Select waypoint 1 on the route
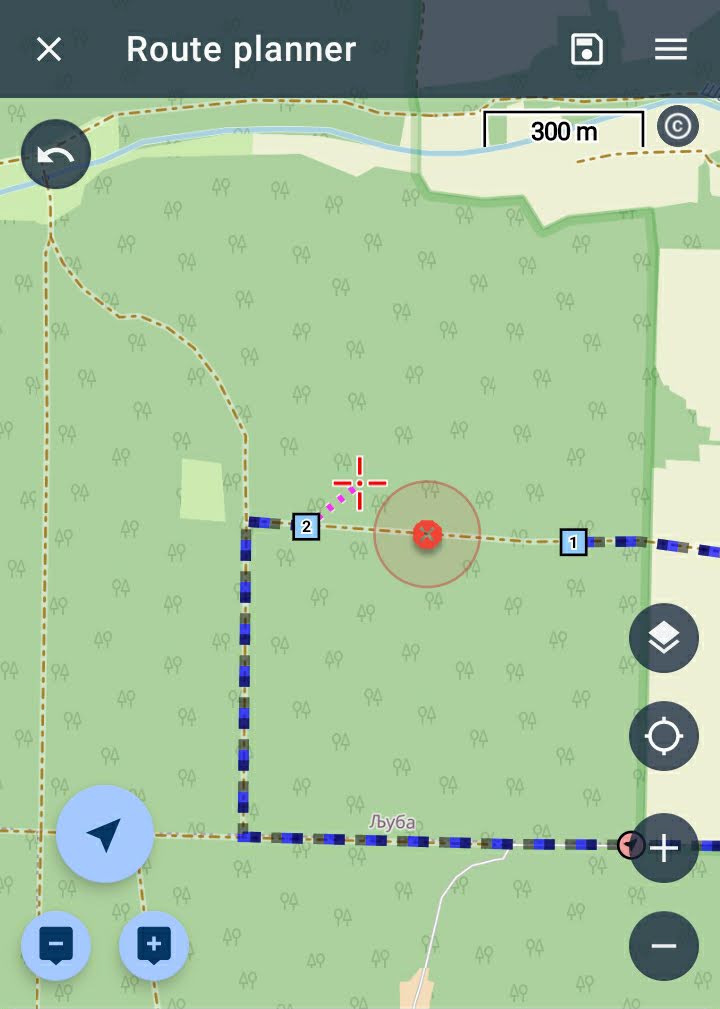 (573, 542)
